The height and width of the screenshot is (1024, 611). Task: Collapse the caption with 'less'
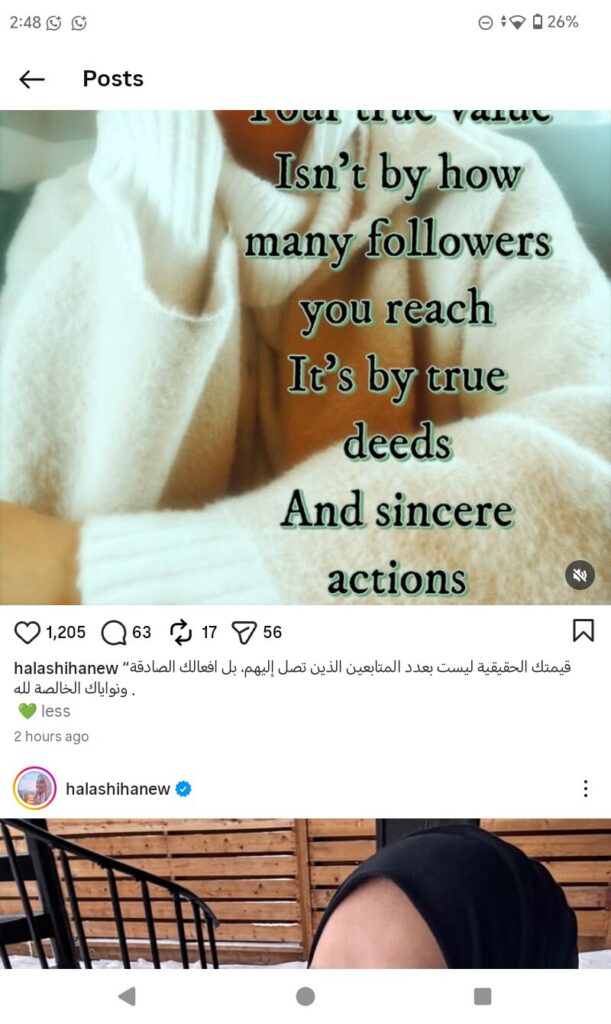[56, 711]
